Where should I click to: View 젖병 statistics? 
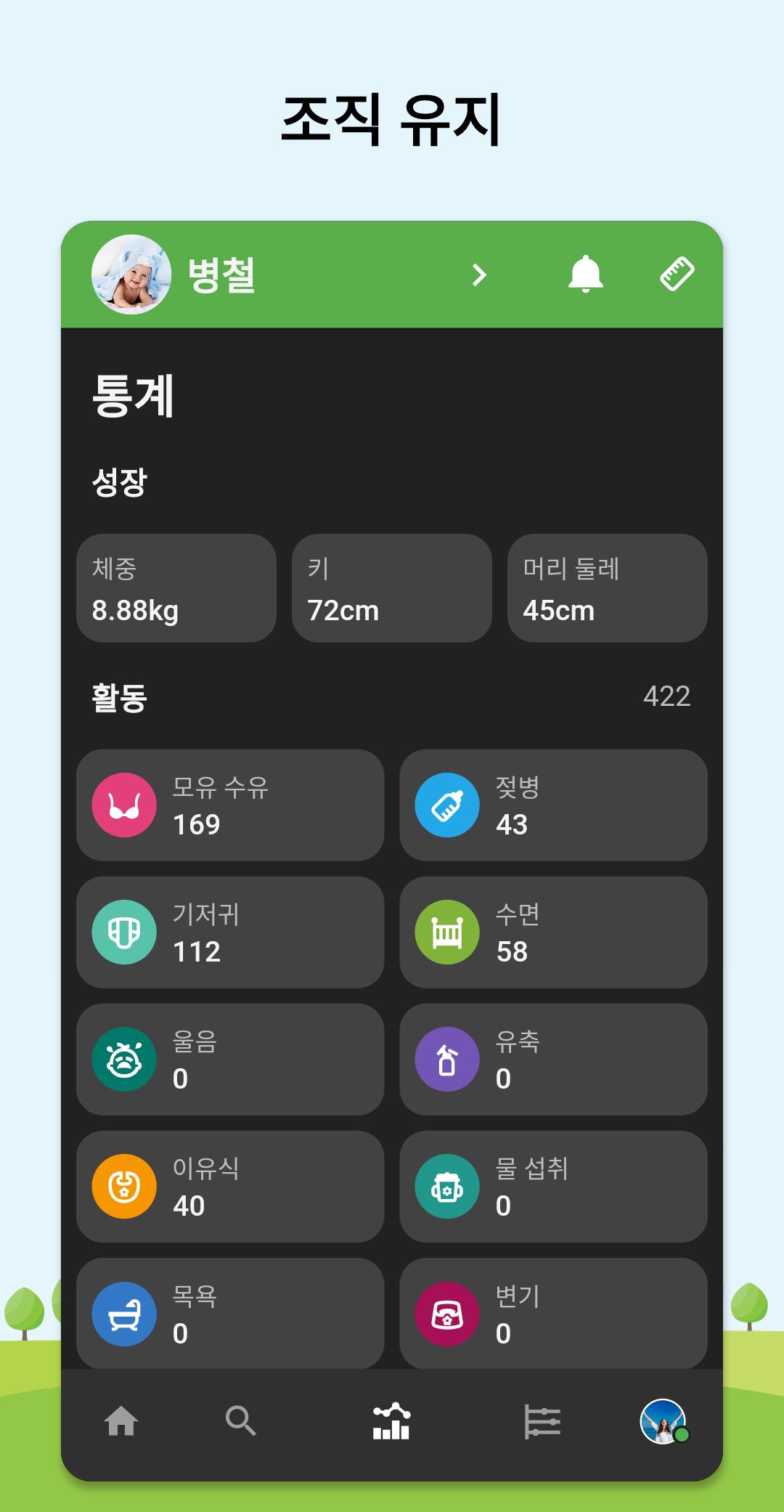(x=553, y=805)
